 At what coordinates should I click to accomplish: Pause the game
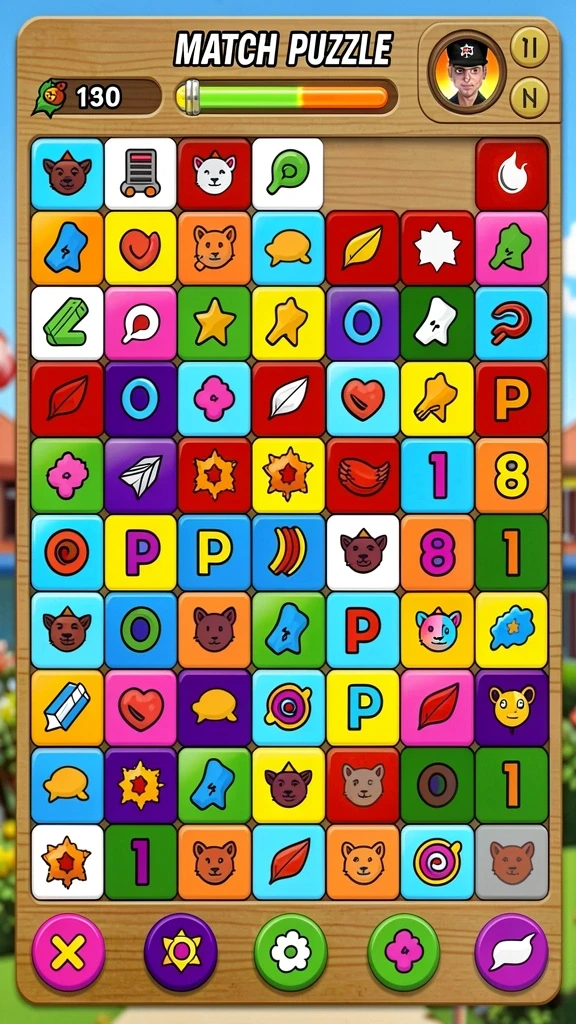click(529, 48)
